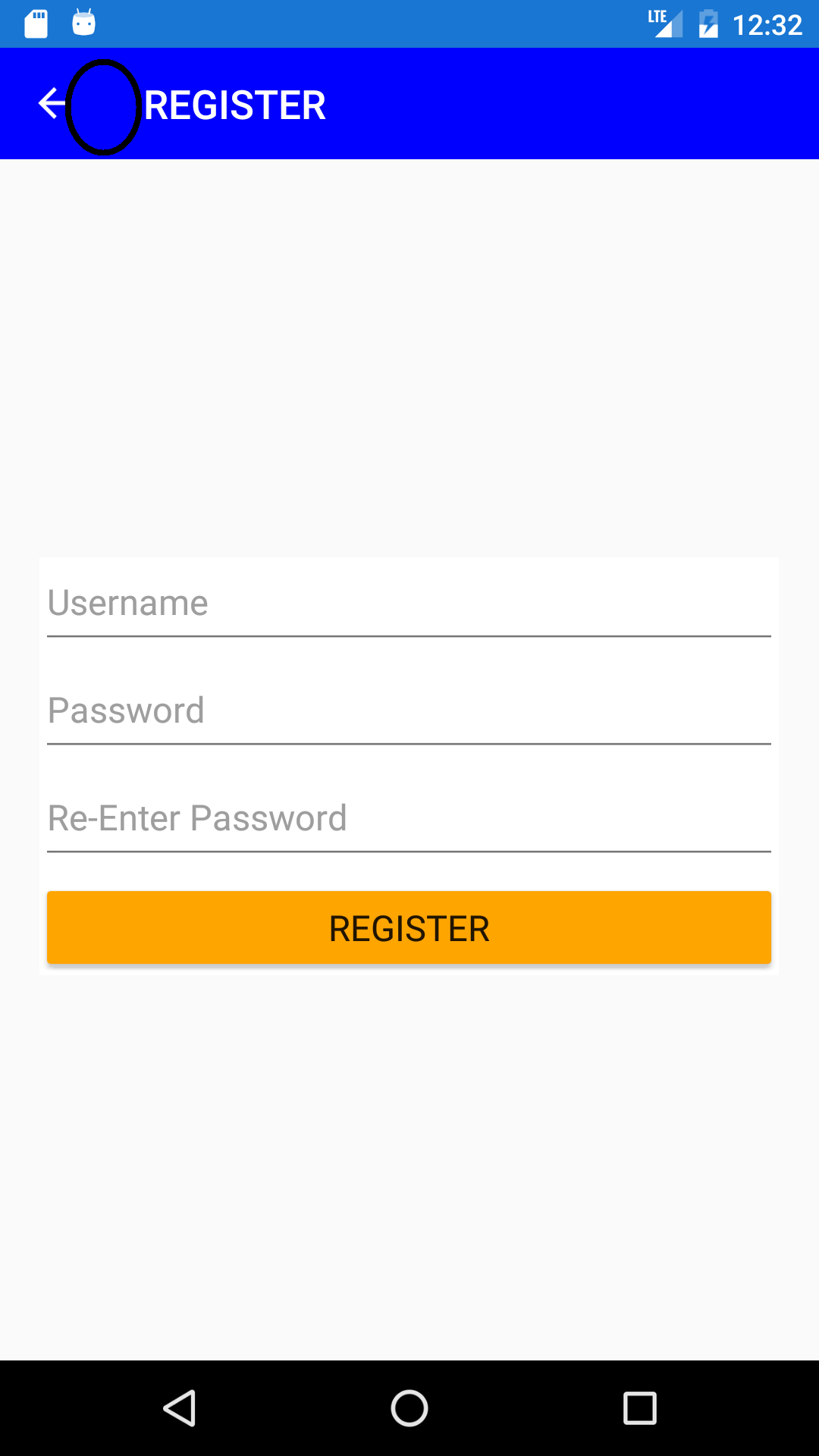The width and height of the screenshot is (819, 1456).
Task: Focus the Password field
Action: point(409,711)
